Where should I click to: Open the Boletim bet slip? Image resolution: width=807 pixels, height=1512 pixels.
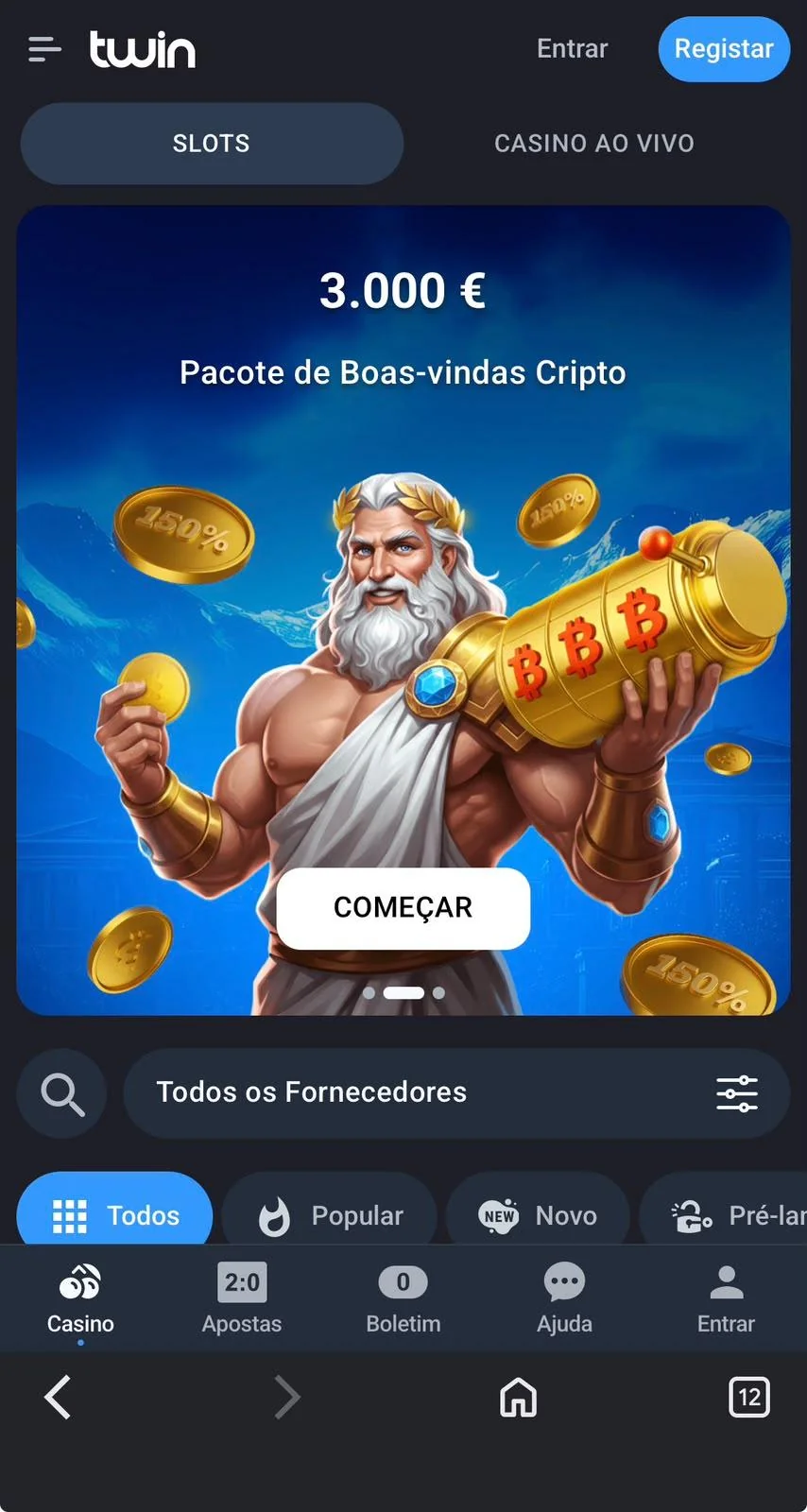403,1298
